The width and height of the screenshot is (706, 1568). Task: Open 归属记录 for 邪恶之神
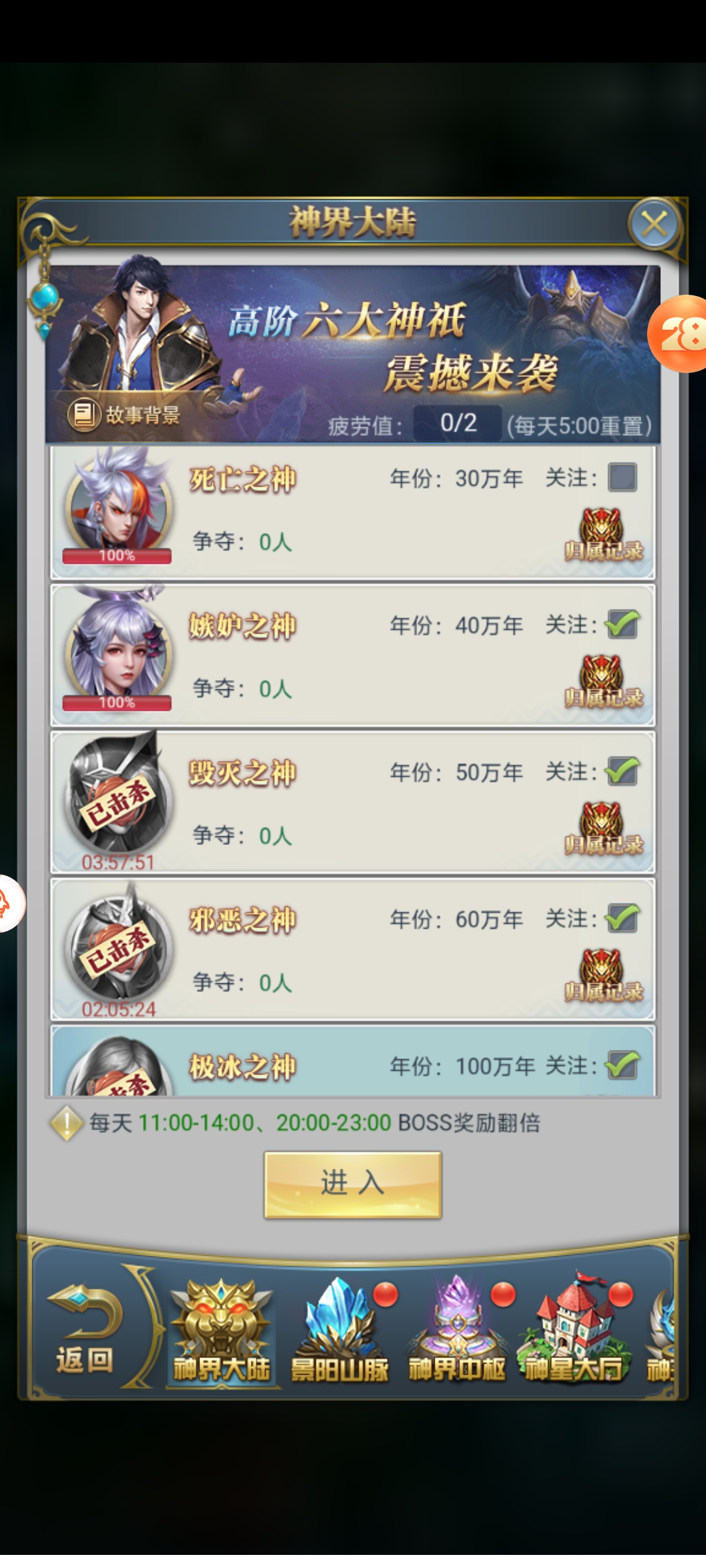click(x=603, y=977)
